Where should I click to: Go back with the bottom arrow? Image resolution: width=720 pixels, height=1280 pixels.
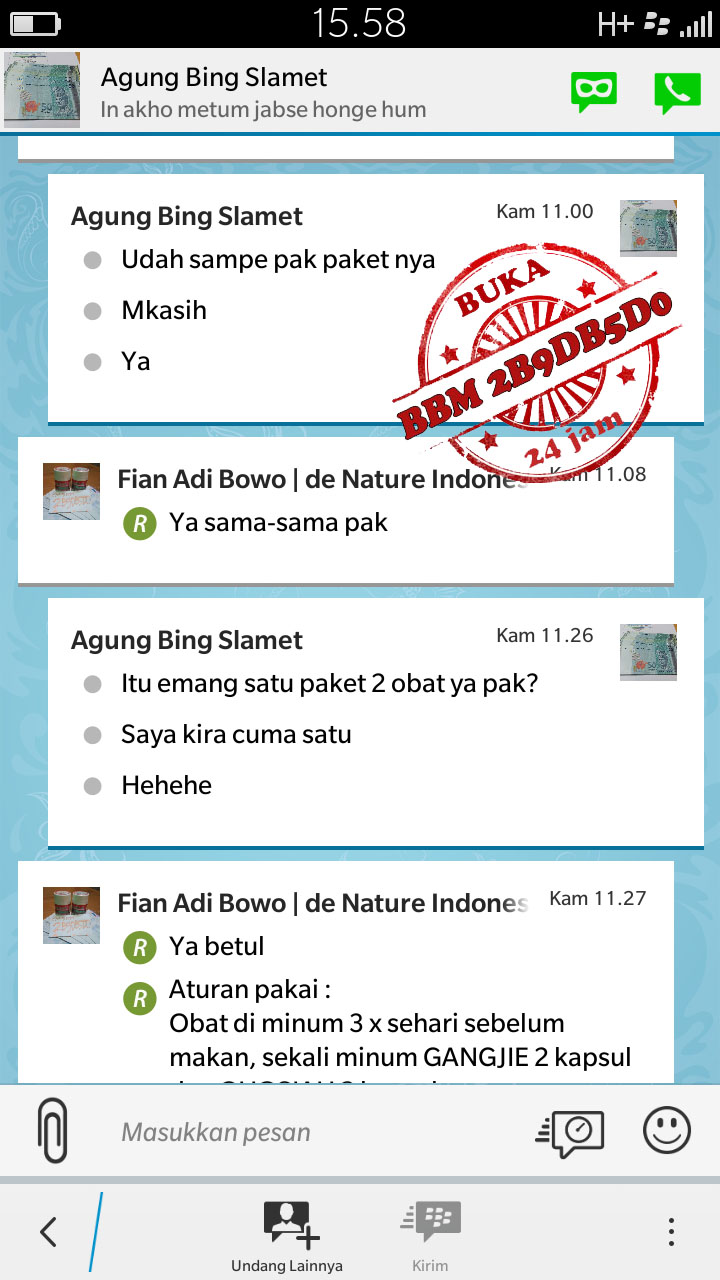(x=48, y=1231)
